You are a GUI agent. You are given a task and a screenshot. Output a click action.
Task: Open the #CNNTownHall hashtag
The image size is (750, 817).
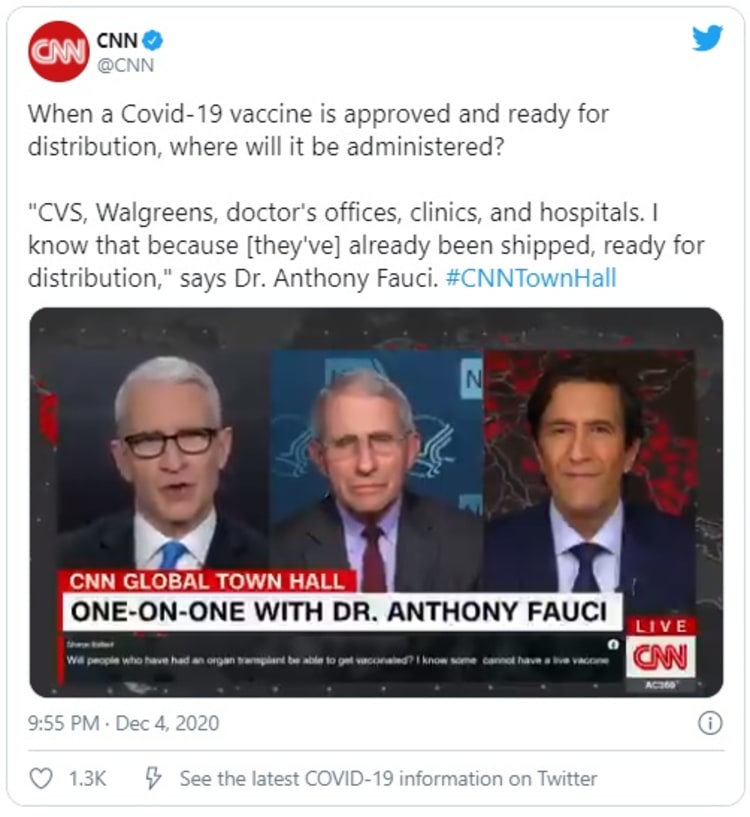tap(530, 277)
